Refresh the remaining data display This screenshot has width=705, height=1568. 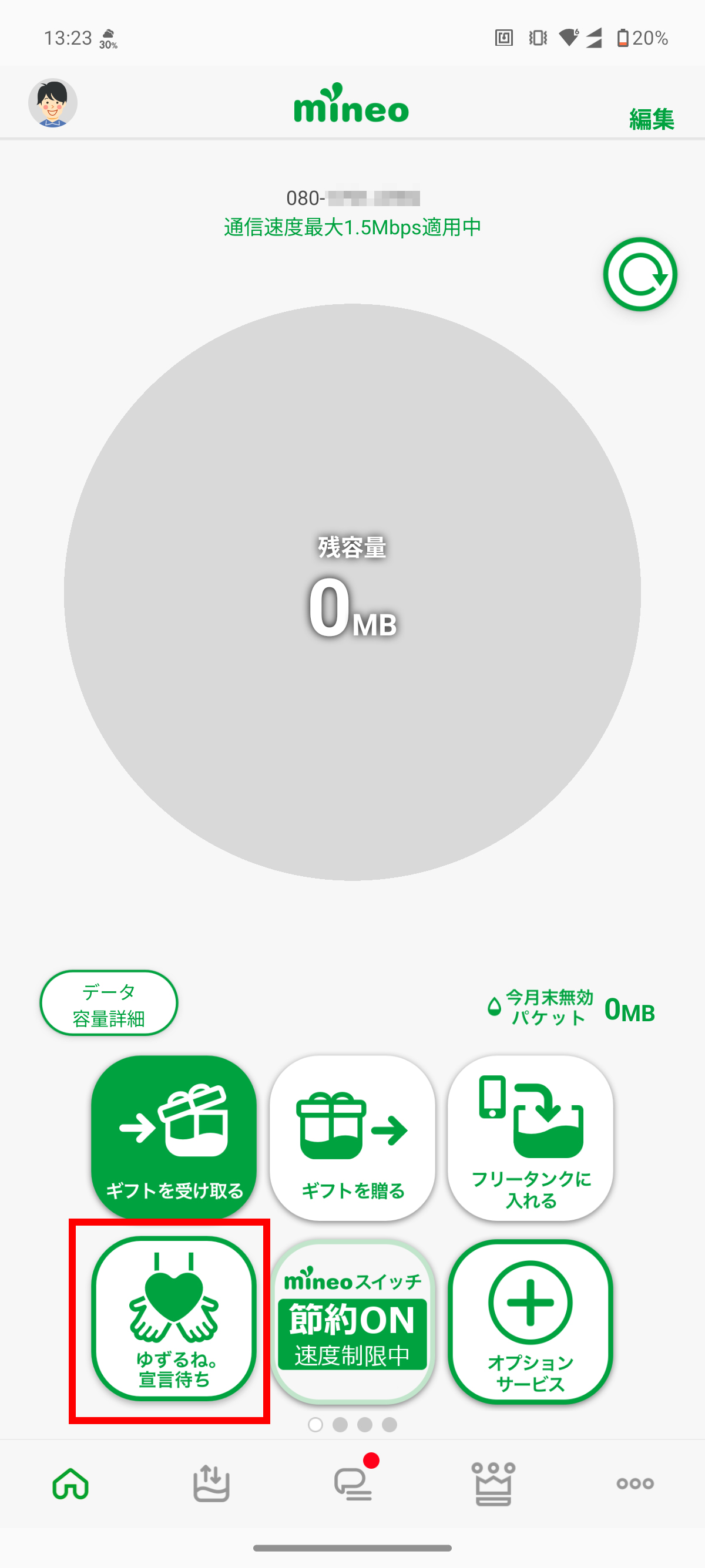pyautogui.click(x=640, y=274)
